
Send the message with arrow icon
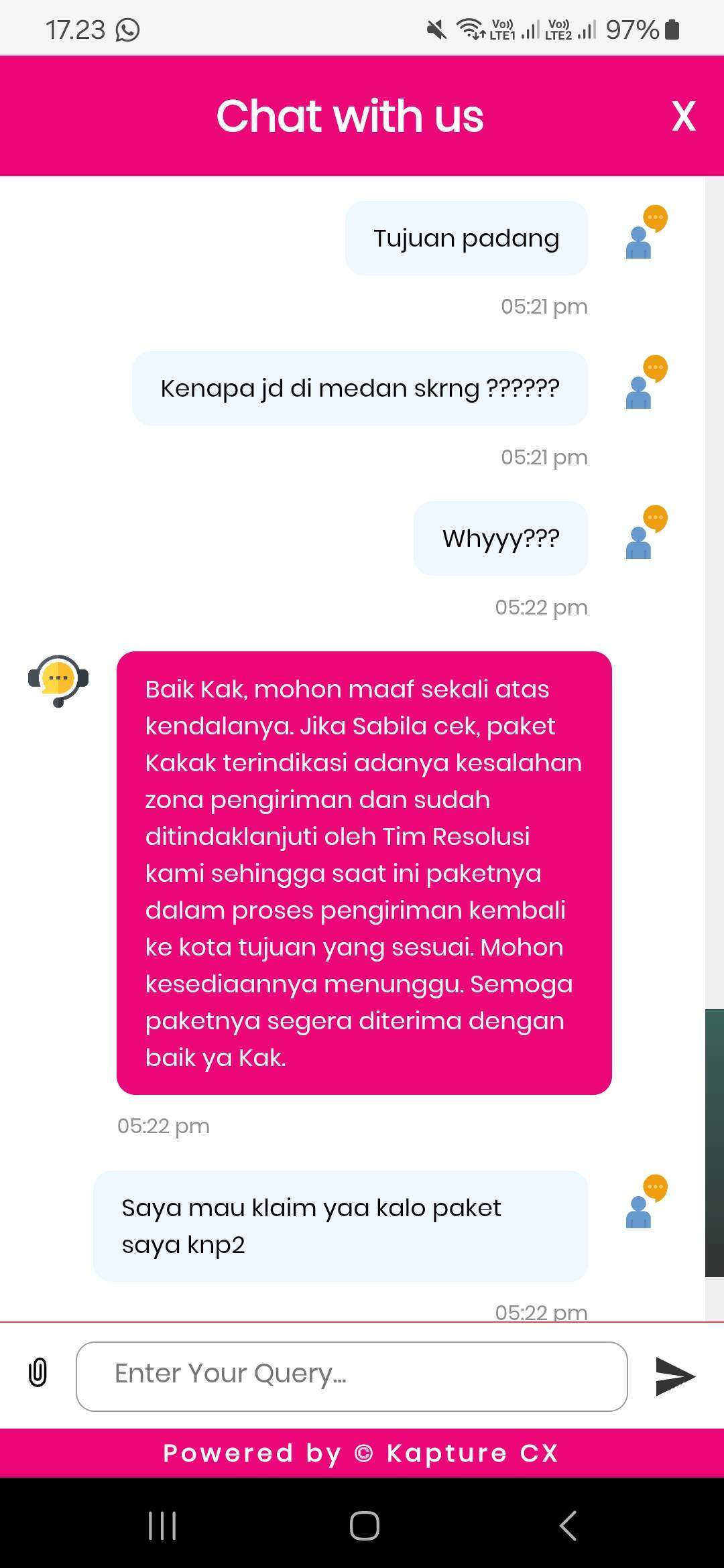click(675, 1376)
